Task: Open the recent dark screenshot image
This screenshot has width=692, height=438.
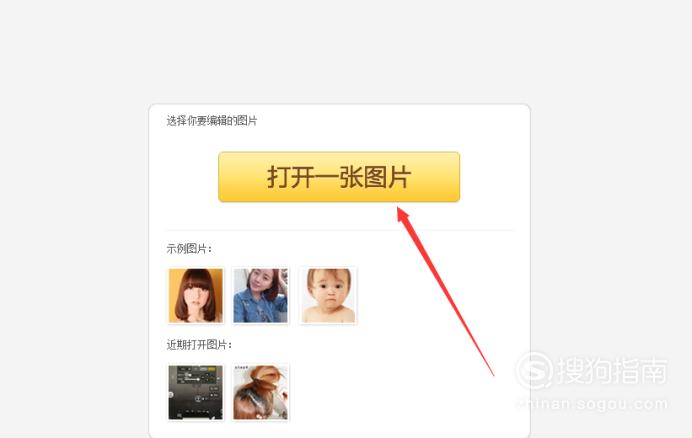Action: [x=196, y=391]
